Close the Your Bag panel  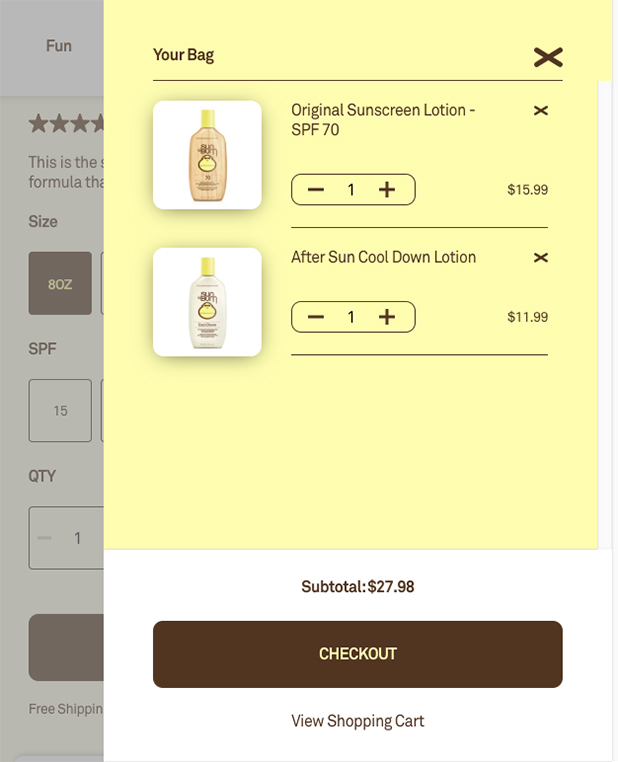548,57
